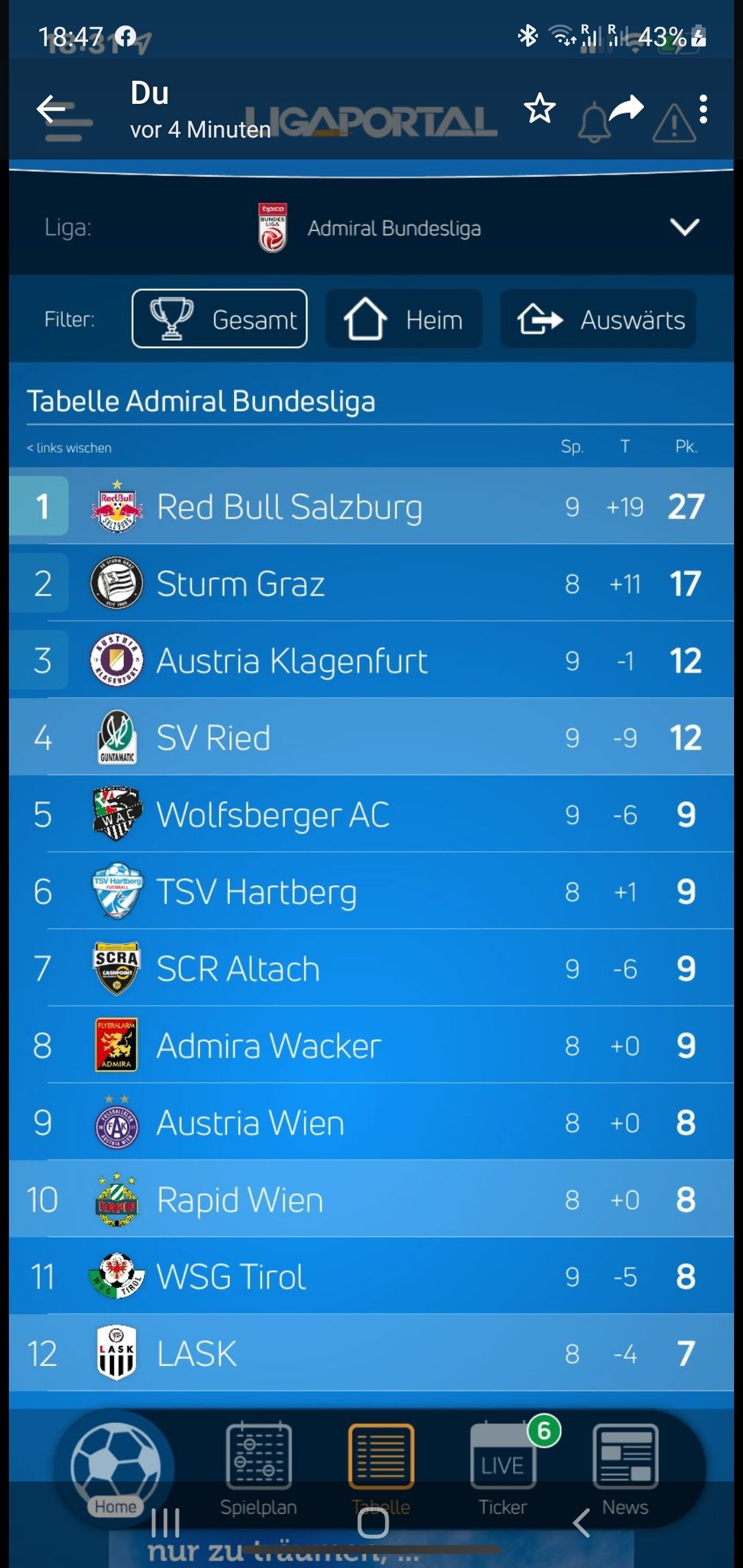Star this image message
This screenshot has width=743, height=1568.
coord(539,108)
